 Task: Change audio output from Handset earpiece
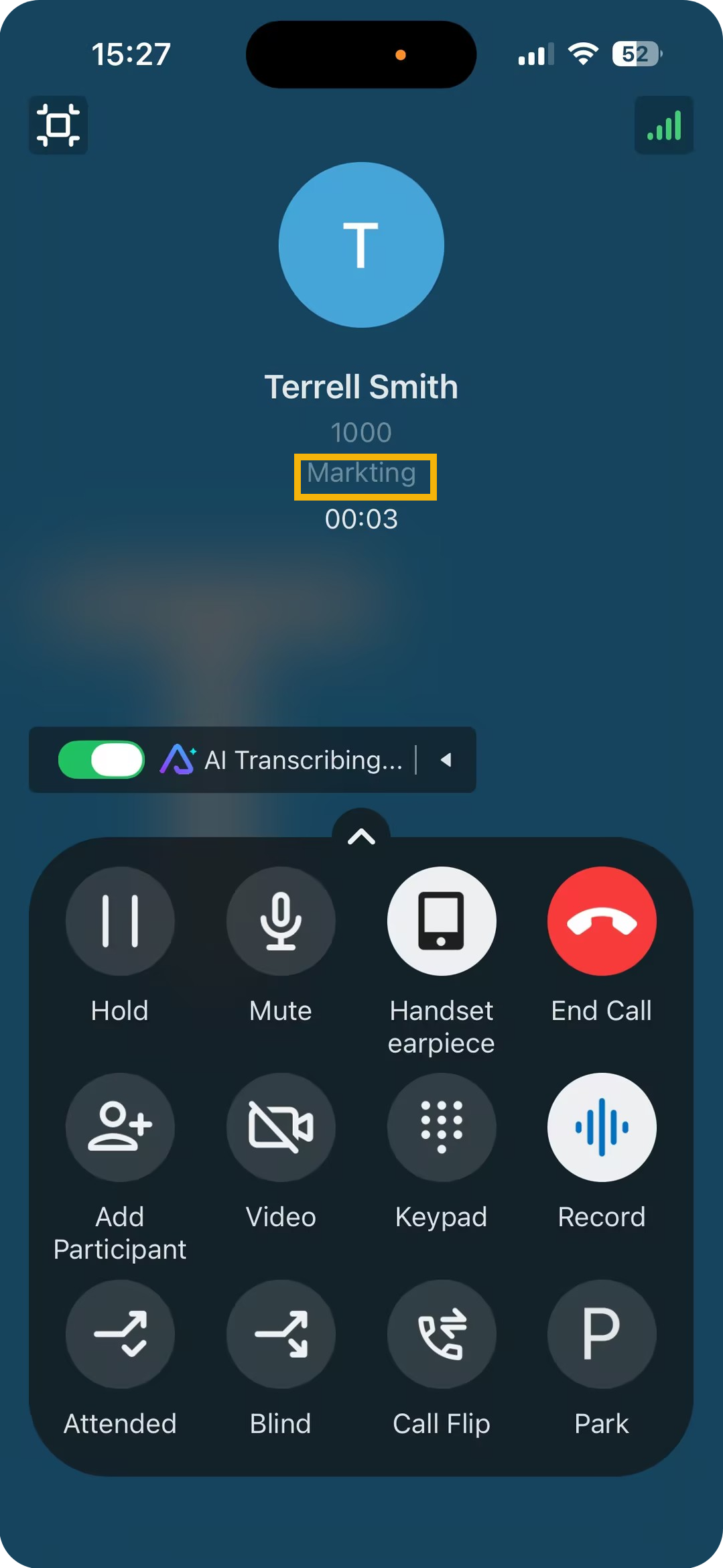coord(442,921)
